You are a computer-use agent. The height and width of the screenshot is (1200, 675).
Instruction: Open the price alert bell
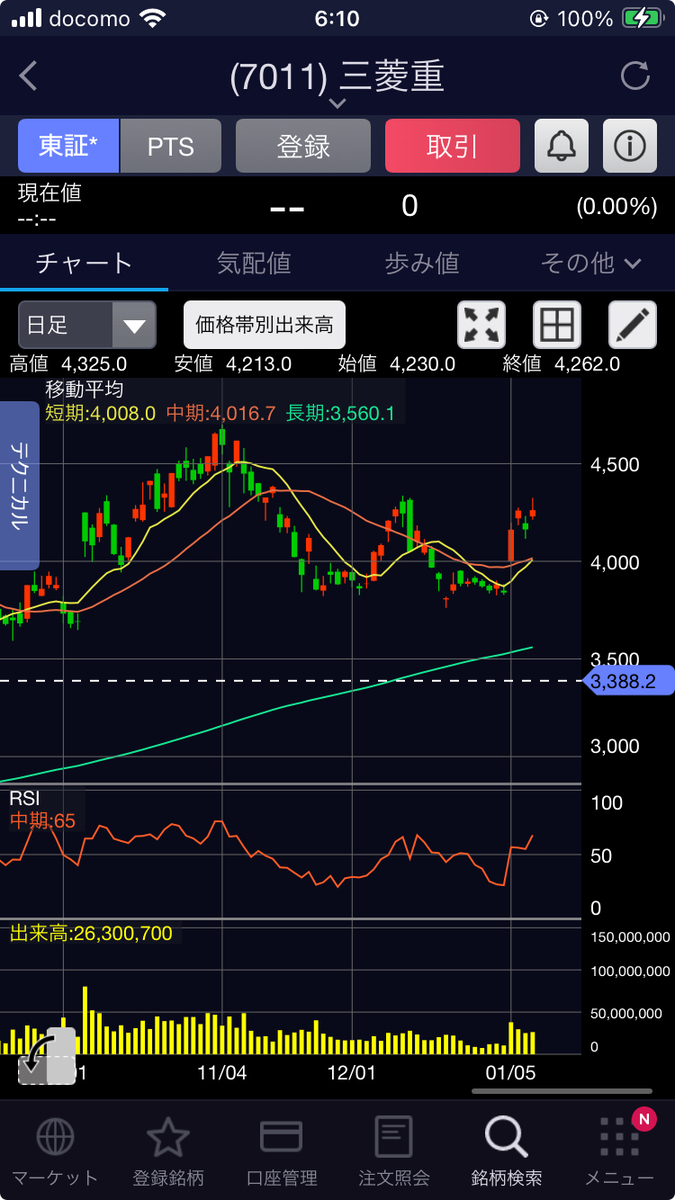[x=561, y=146]
